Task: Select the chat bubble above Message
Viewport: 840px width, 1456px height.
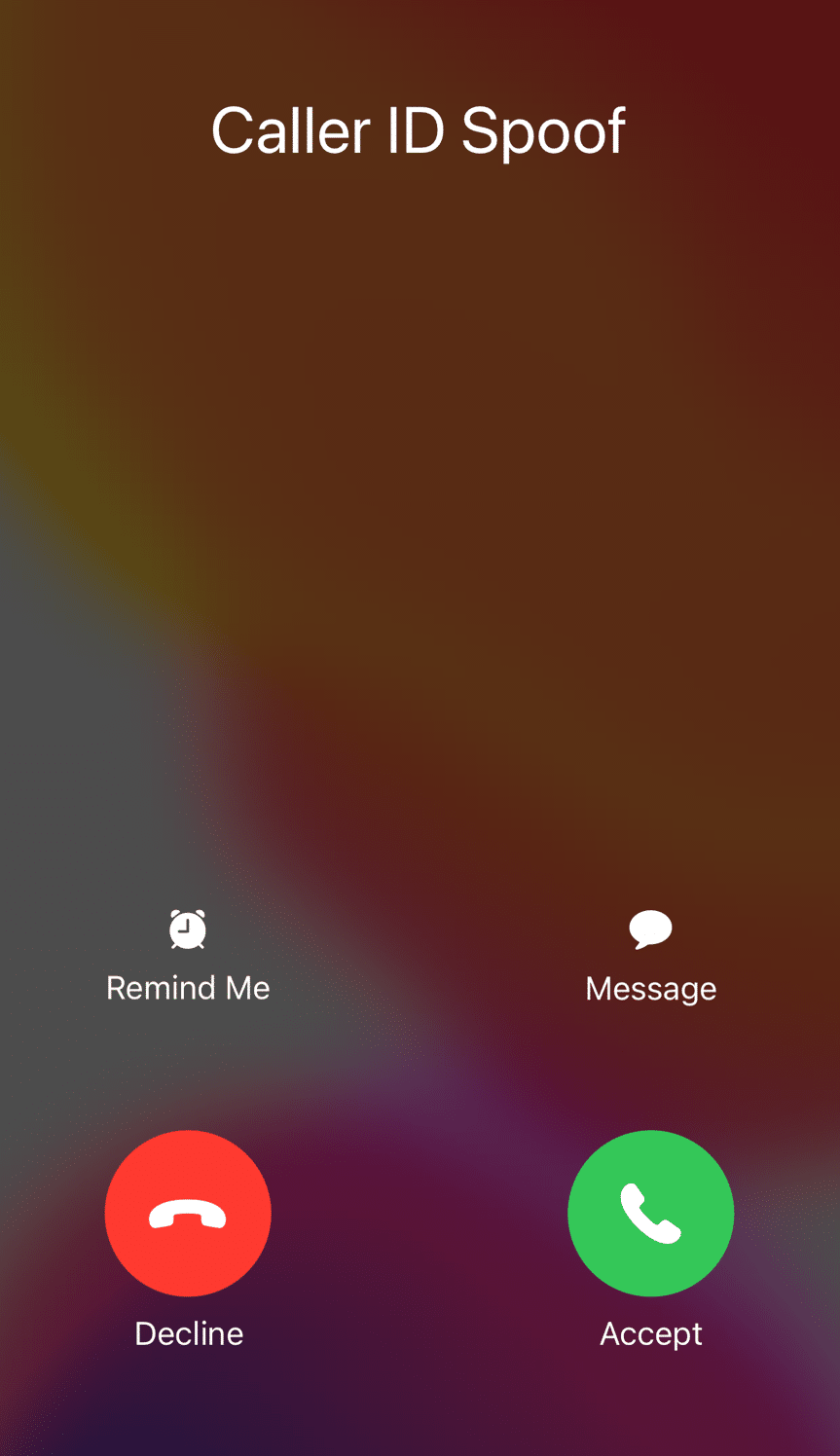Action: click(x=650, y=928)
